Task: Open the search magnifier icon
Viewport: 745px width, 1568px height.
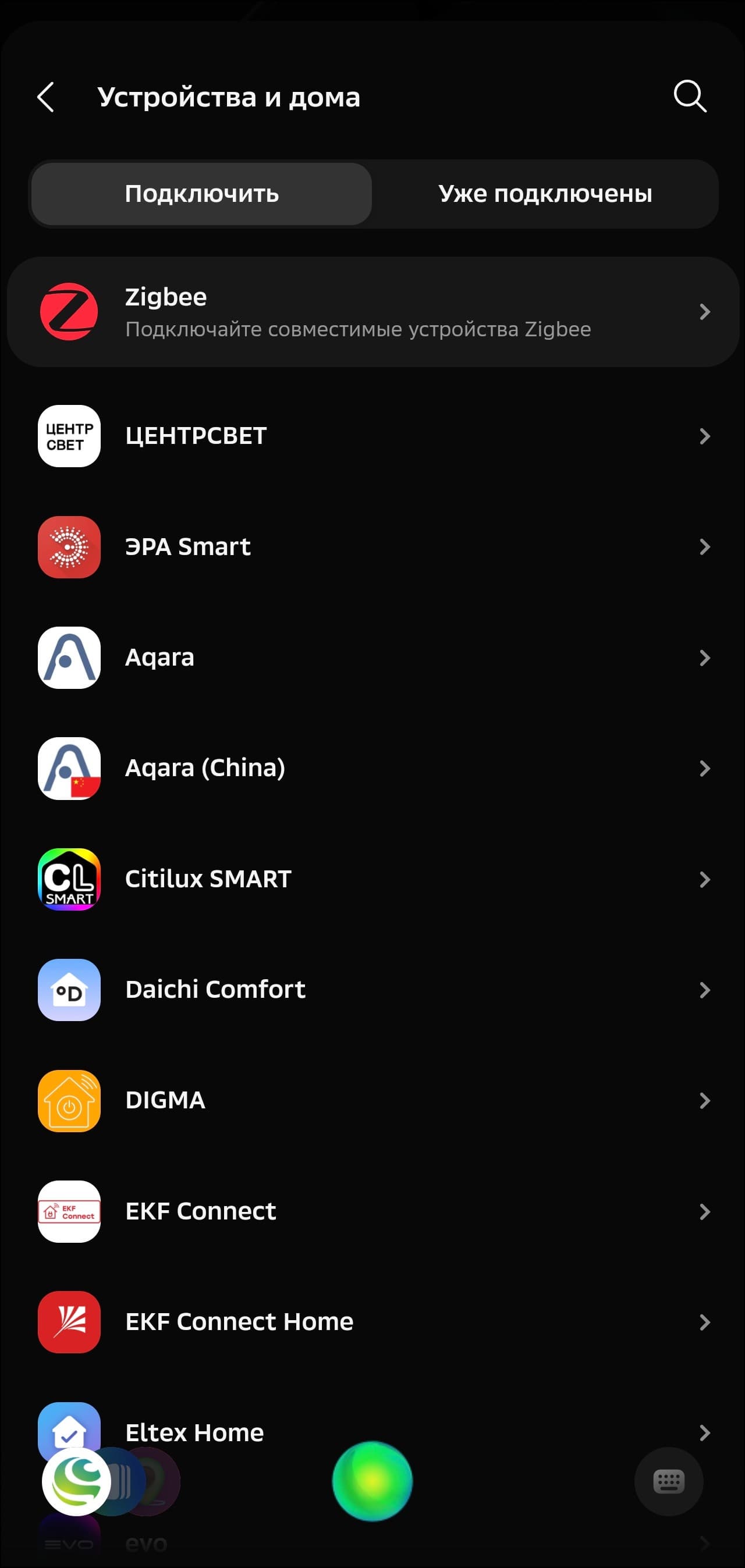Action: (x=690, y=96)
